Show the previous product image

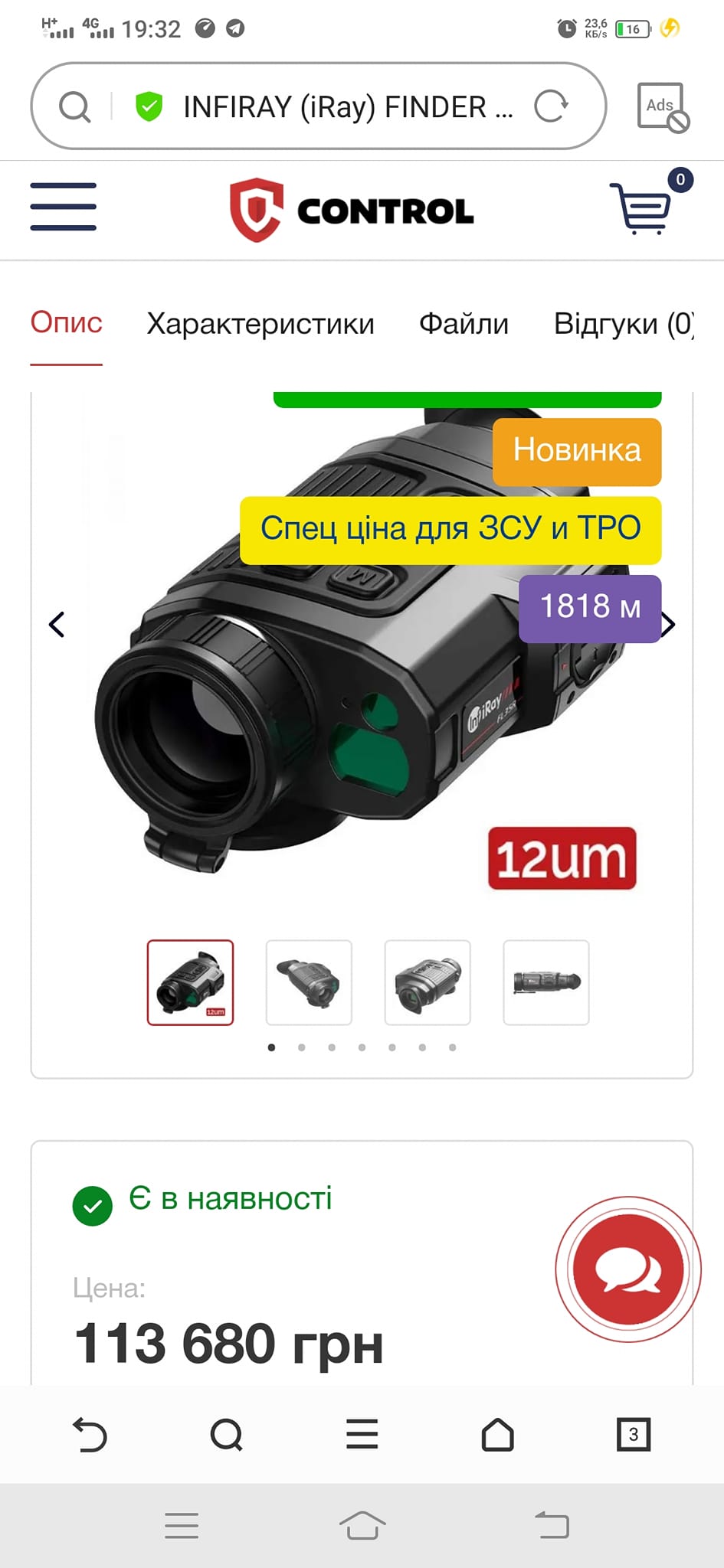pos(57,624)
